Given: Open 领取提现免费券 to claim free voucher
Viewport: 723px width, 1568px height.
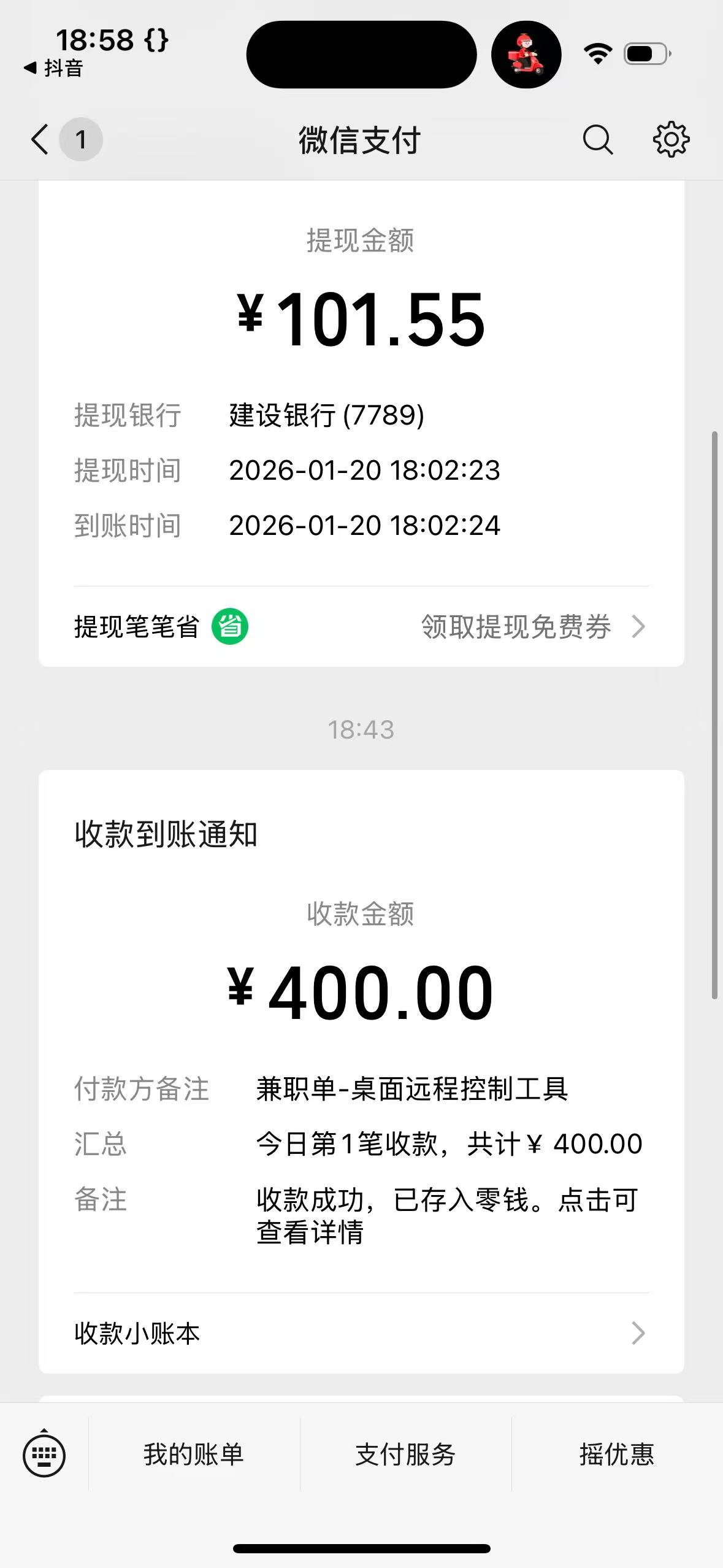Looking at the screenshot, I should [515, 627].
